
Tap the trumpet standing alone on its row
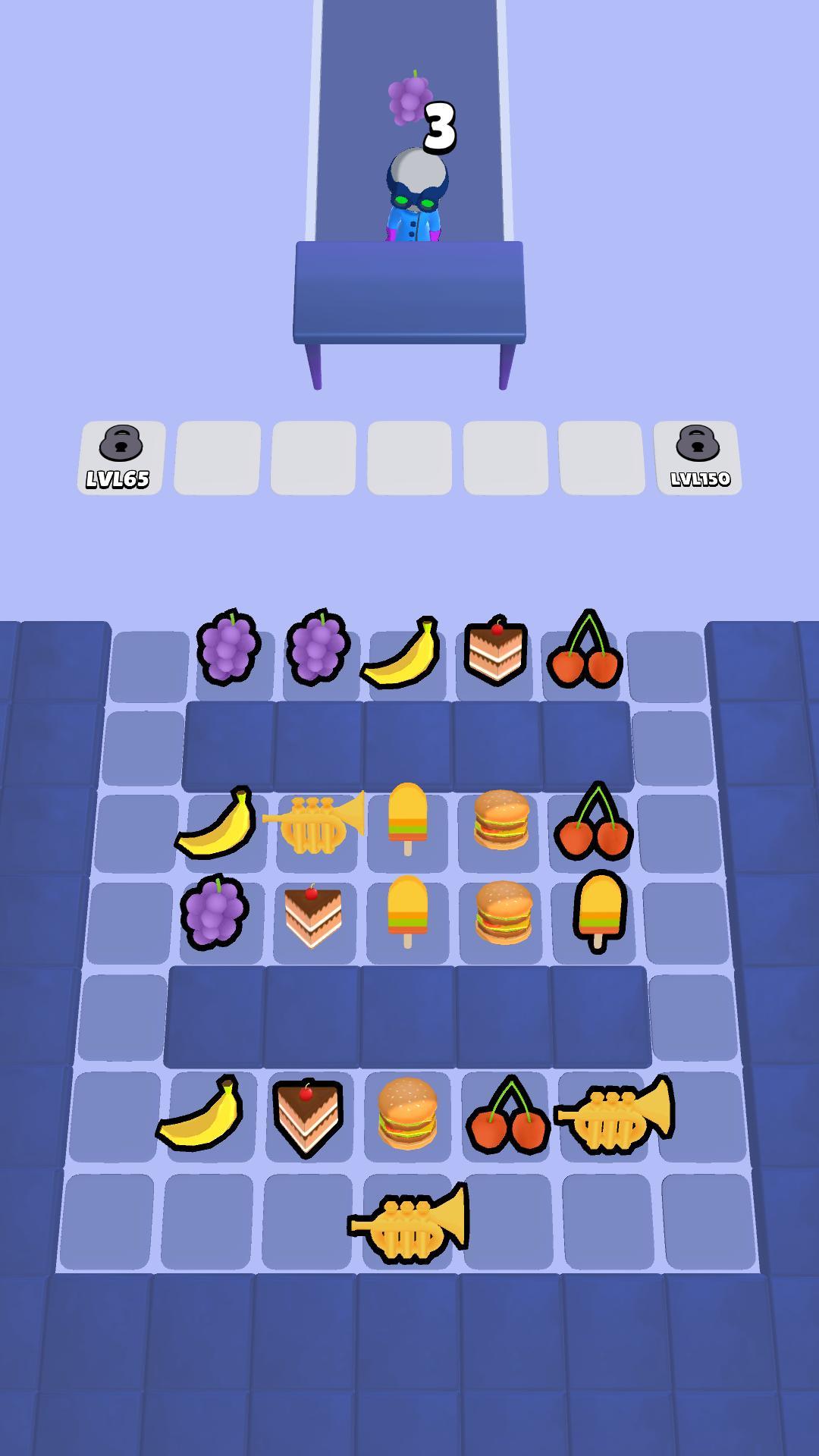tap(408, 1222)
